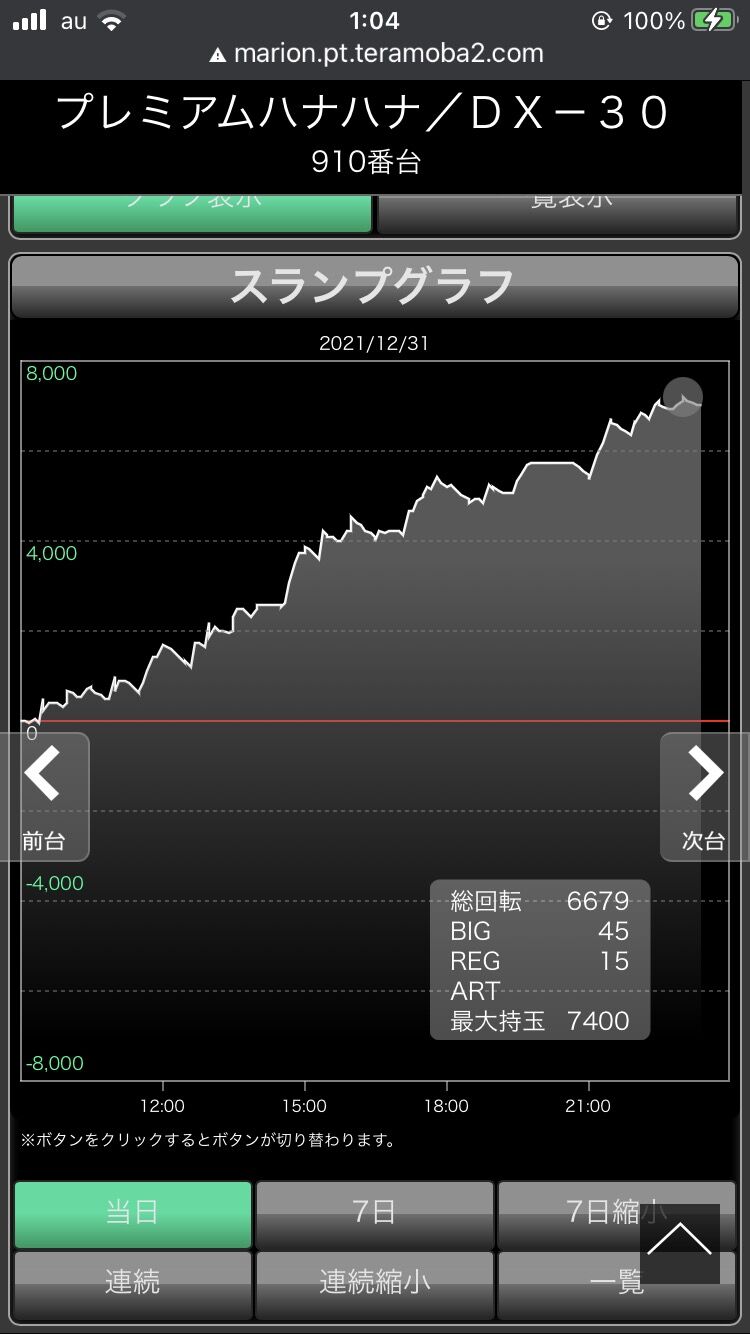Show the 連続 graph view

coord(133,1284)
